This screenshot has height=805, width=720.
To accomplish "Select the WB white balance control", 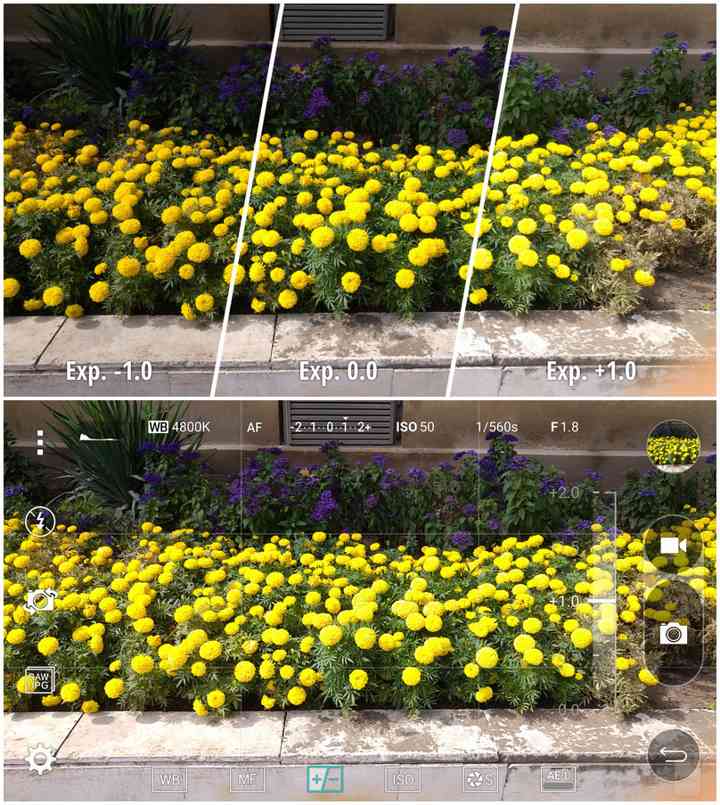I will click(x=169, y=779).
